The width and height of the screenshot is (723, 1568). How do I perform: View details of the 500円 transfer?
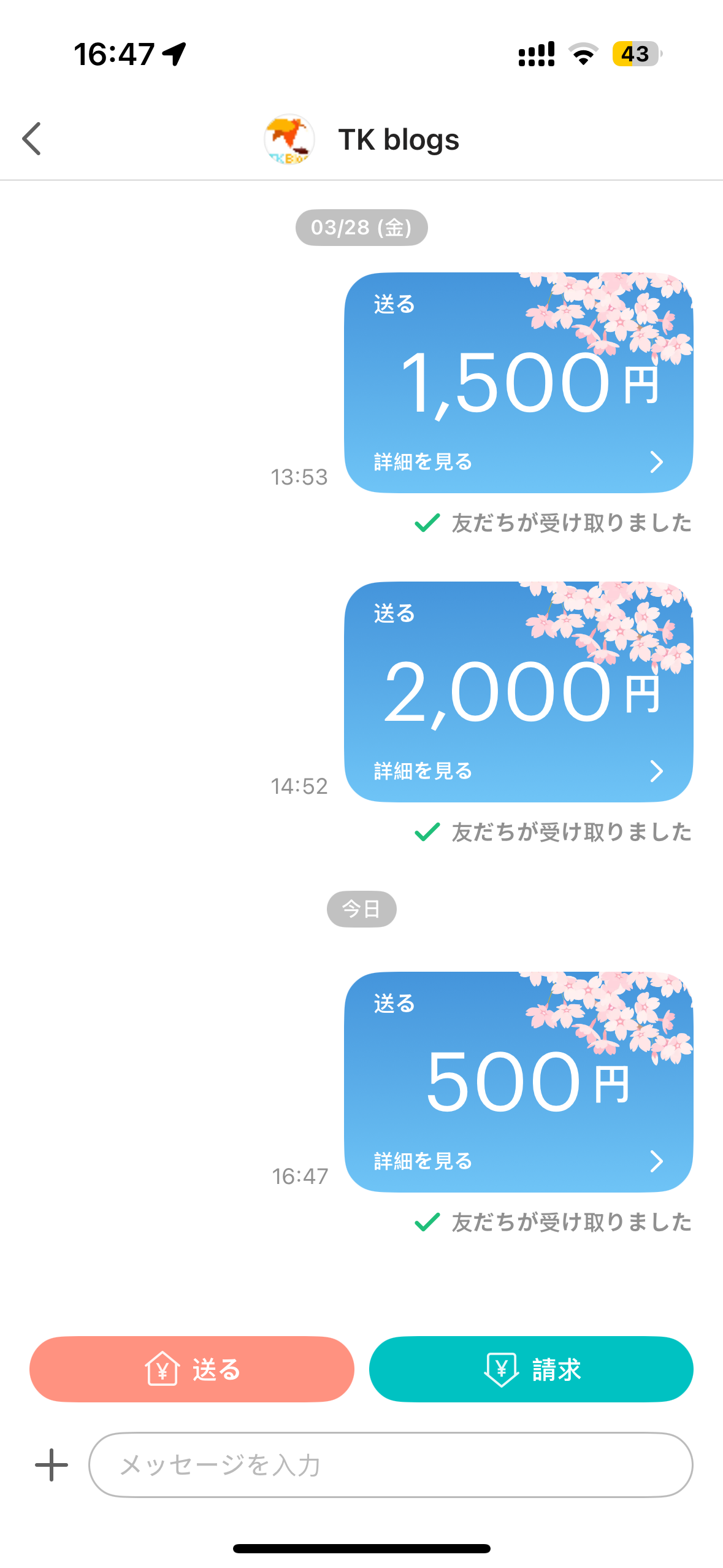[x=518, y=1161]
